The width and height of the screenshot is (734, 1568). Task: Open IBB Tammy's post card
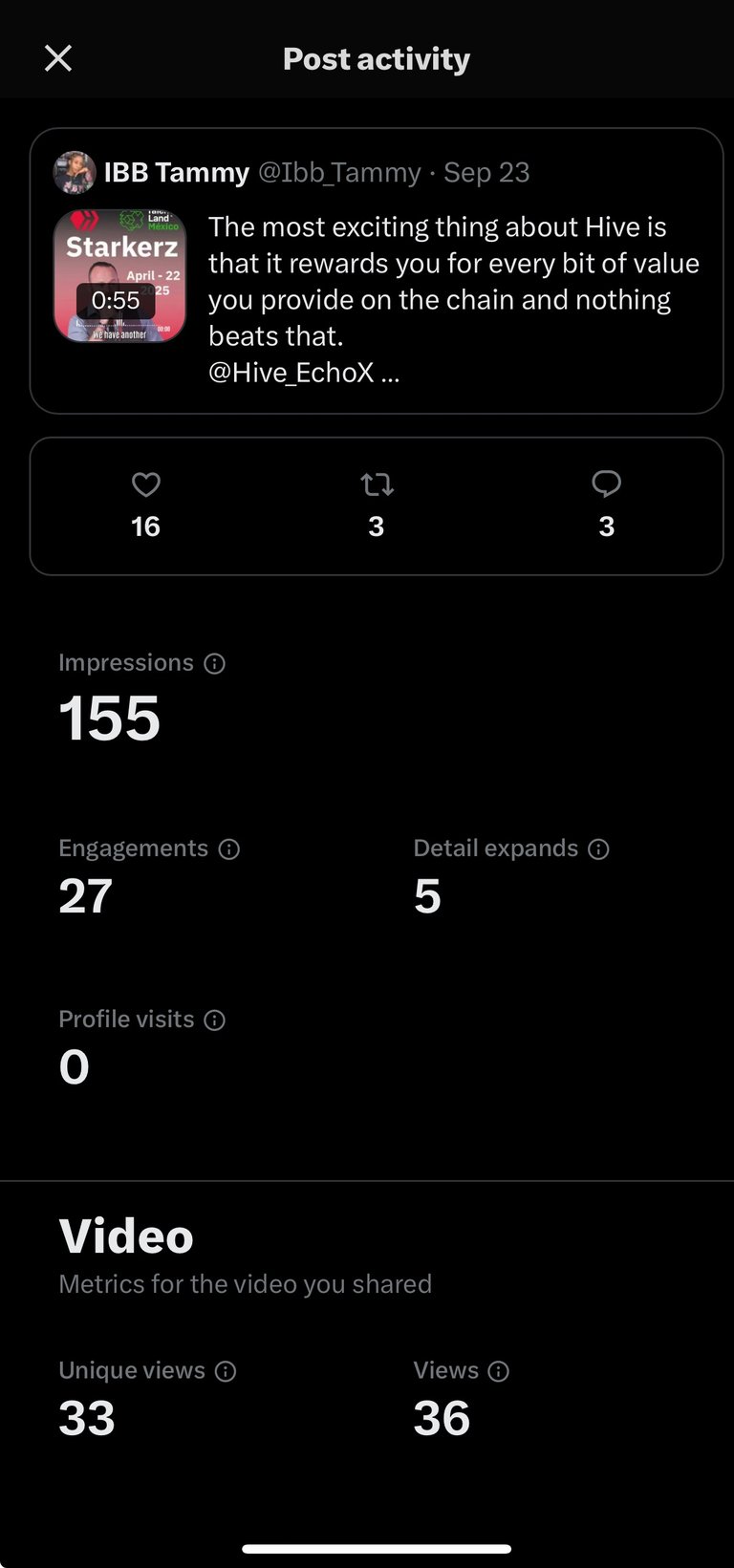[376, 271]
